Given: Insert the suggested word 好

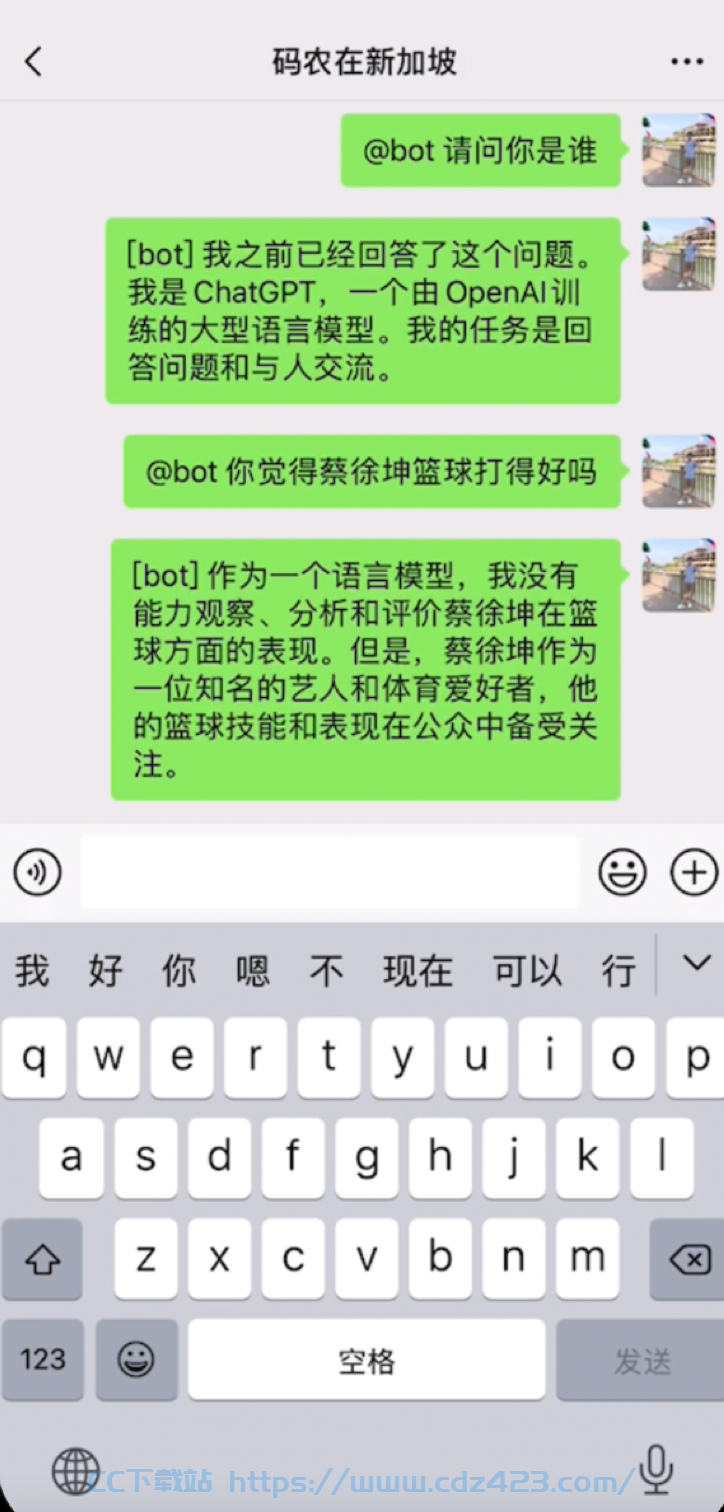Looking at the screenshot, I should point(105,971).
